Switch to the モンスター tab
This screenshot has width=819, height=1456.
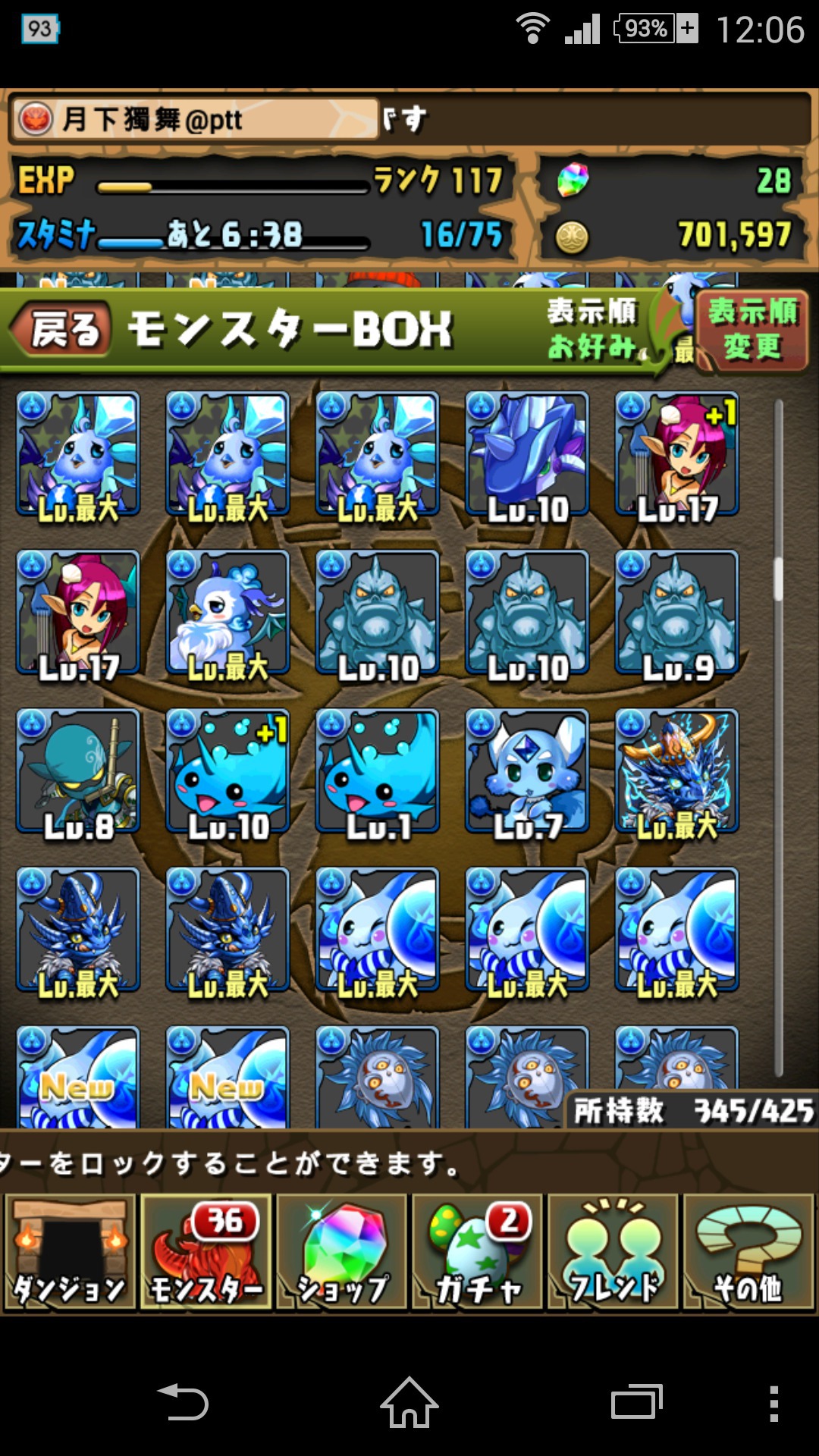pyautogui.click(x=206, y=1252)
